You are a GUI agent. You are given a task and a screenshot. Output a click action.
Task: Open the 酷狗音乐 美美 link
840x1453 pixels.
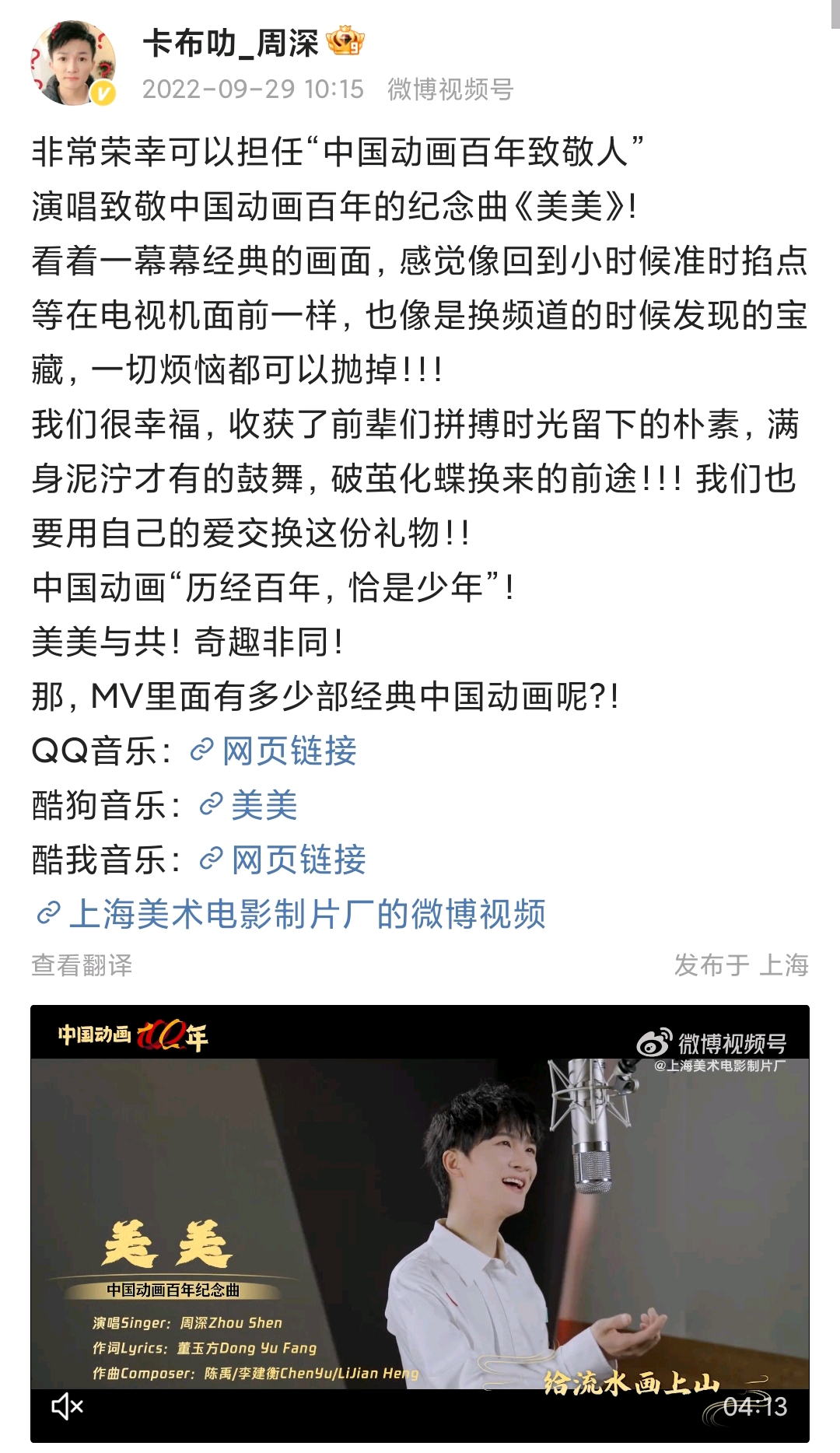tap(248, 805)
